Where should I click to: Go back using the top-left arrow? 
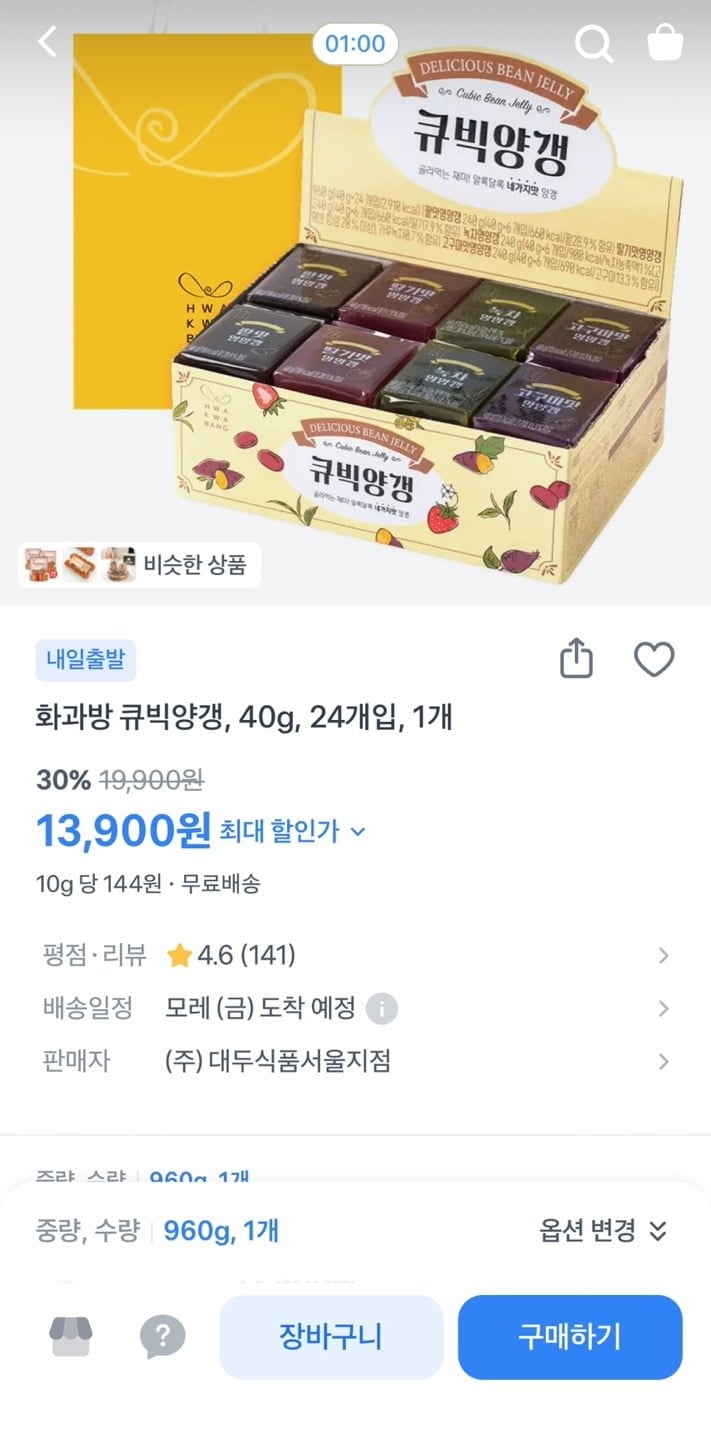pos(47,42)
